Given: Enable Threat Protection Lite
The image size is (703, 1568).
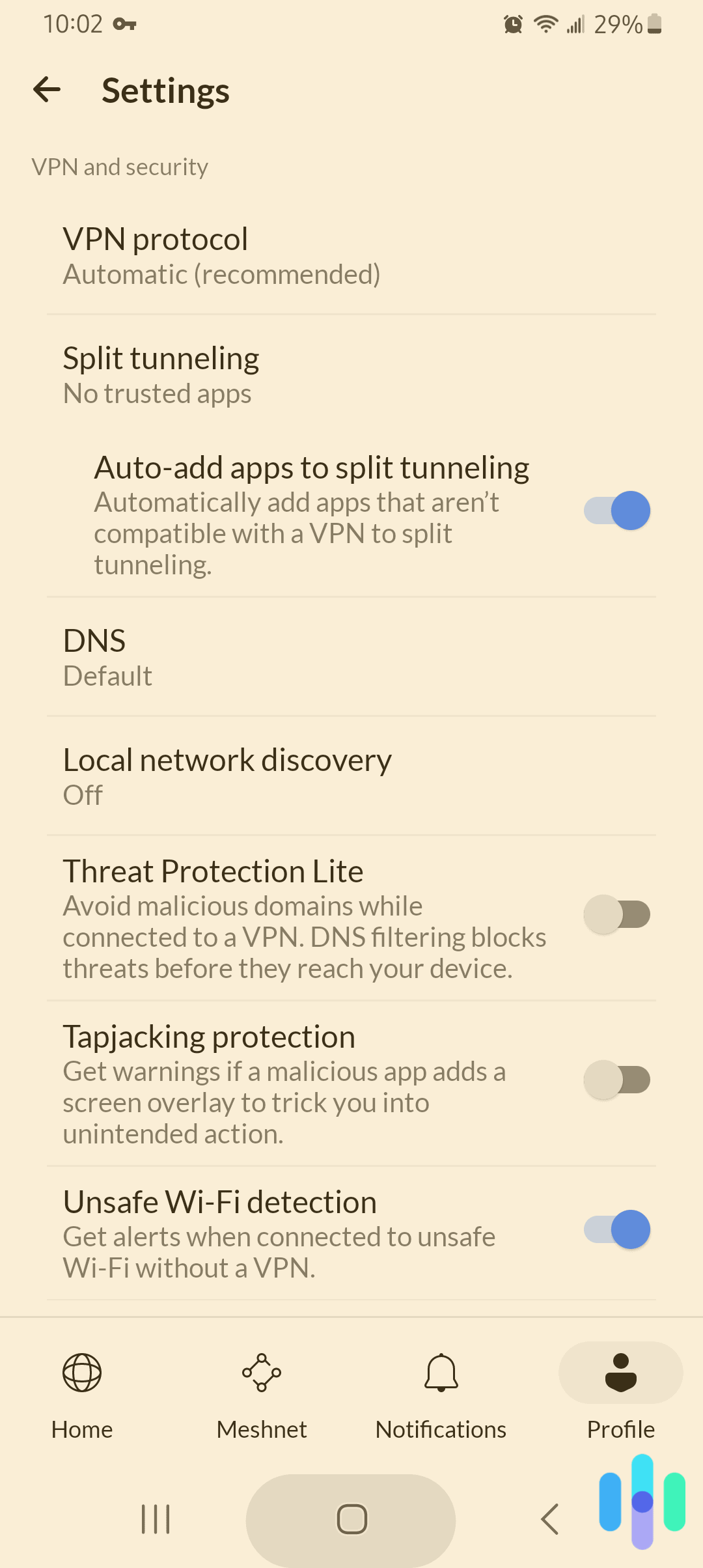Looking at the screenshot, I should pos(617,914).
